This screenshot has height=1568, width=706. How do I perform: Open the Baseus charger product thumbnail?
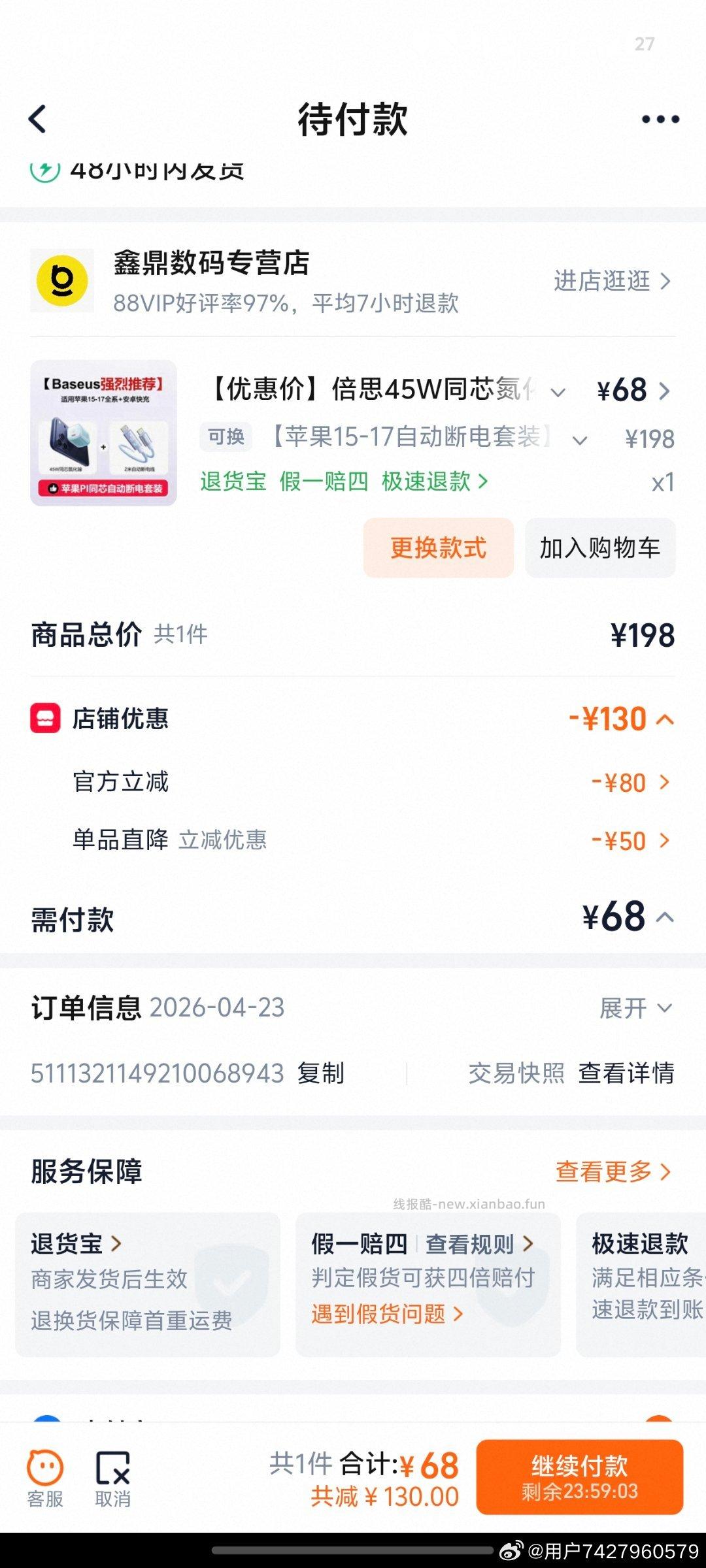coord(103,433)
